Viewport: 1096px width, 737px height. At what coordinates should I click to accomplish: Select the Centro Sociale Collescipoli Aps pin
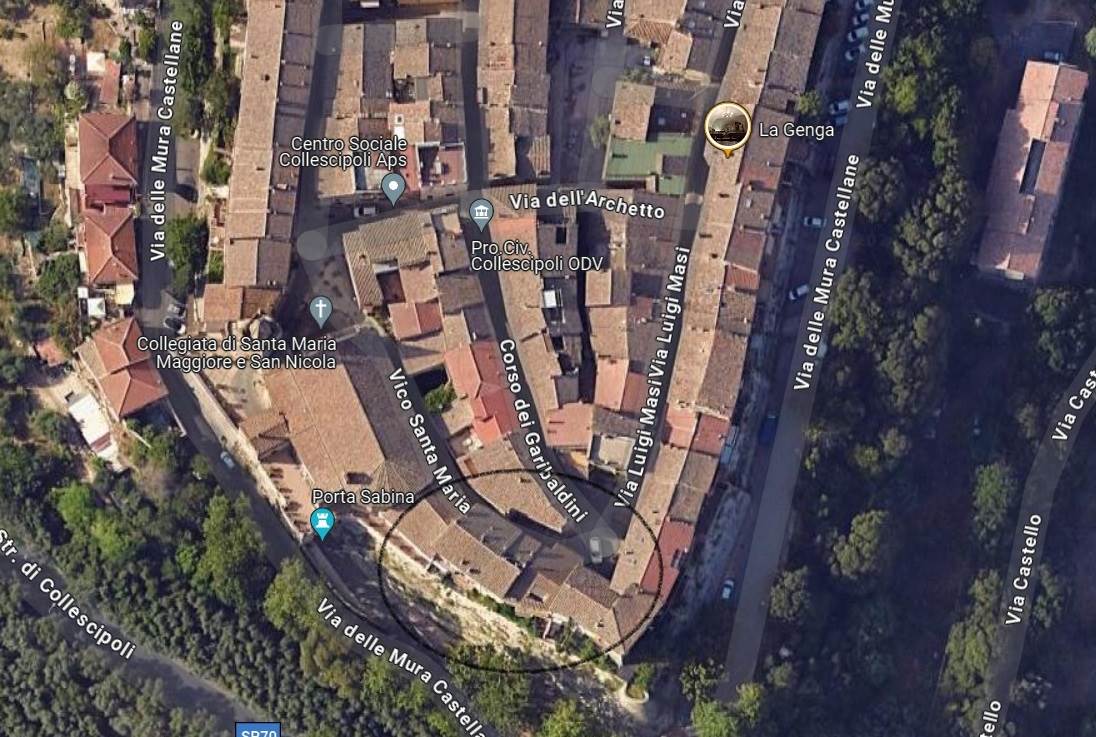(393, 186)
